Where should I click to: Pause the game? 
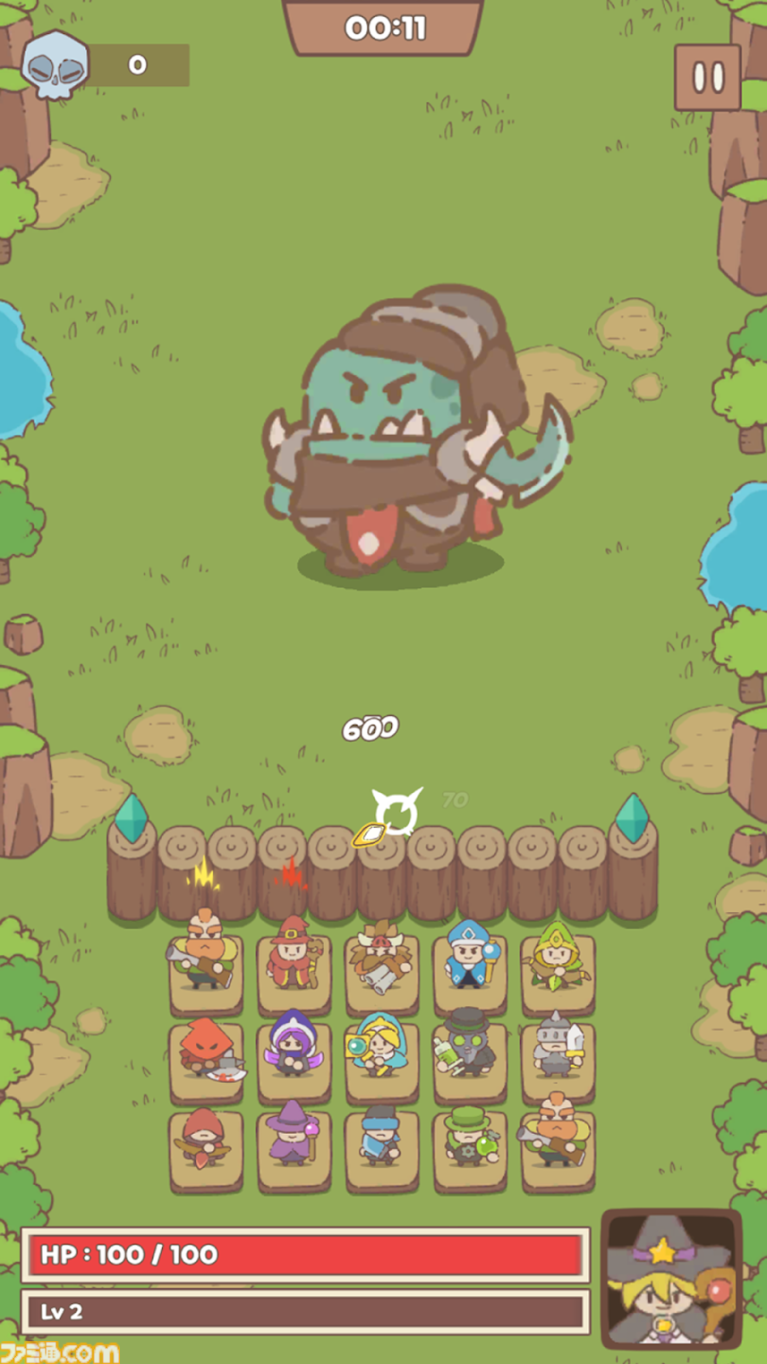708,77
